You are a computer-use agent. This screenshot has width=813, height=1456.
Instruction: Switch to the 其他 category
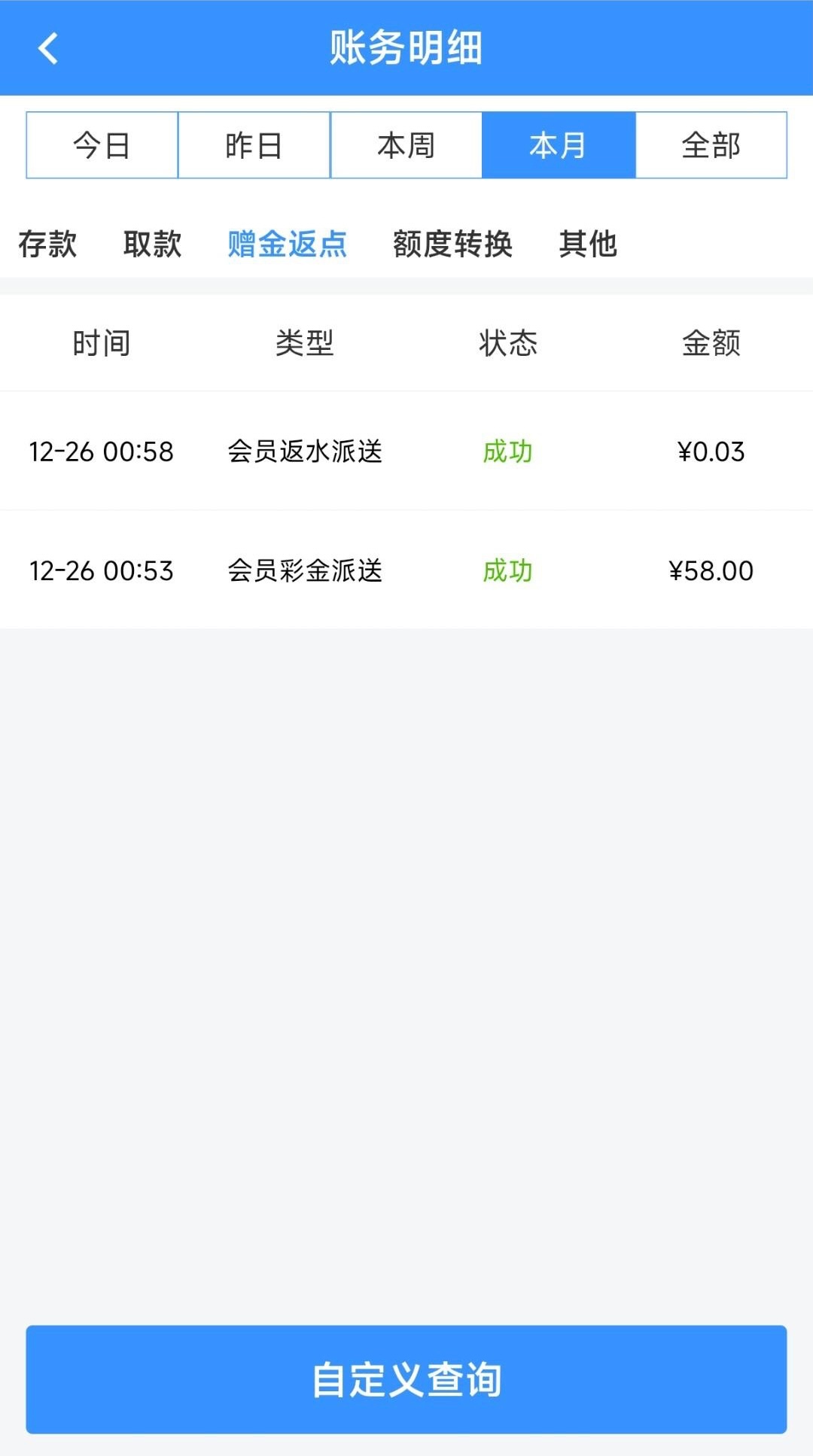coord(588,244)
